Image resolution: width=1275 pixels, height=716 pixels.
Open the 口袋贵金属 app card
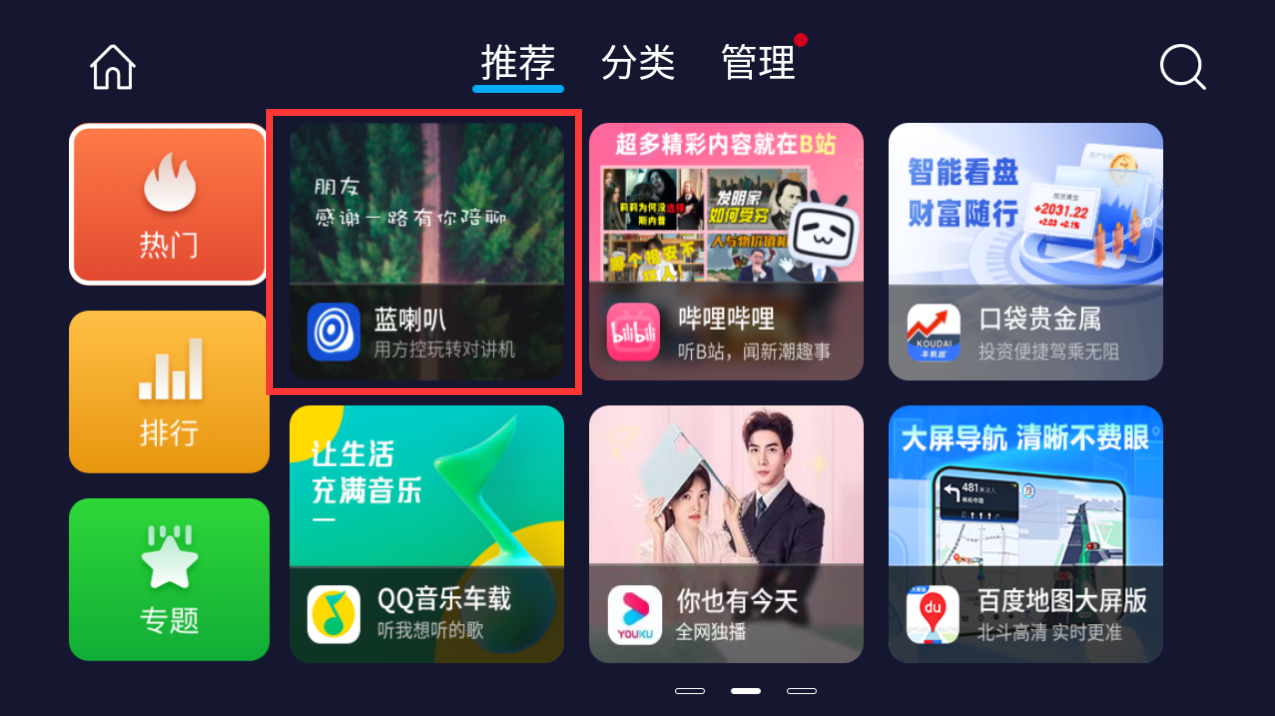coord(1025,252)
